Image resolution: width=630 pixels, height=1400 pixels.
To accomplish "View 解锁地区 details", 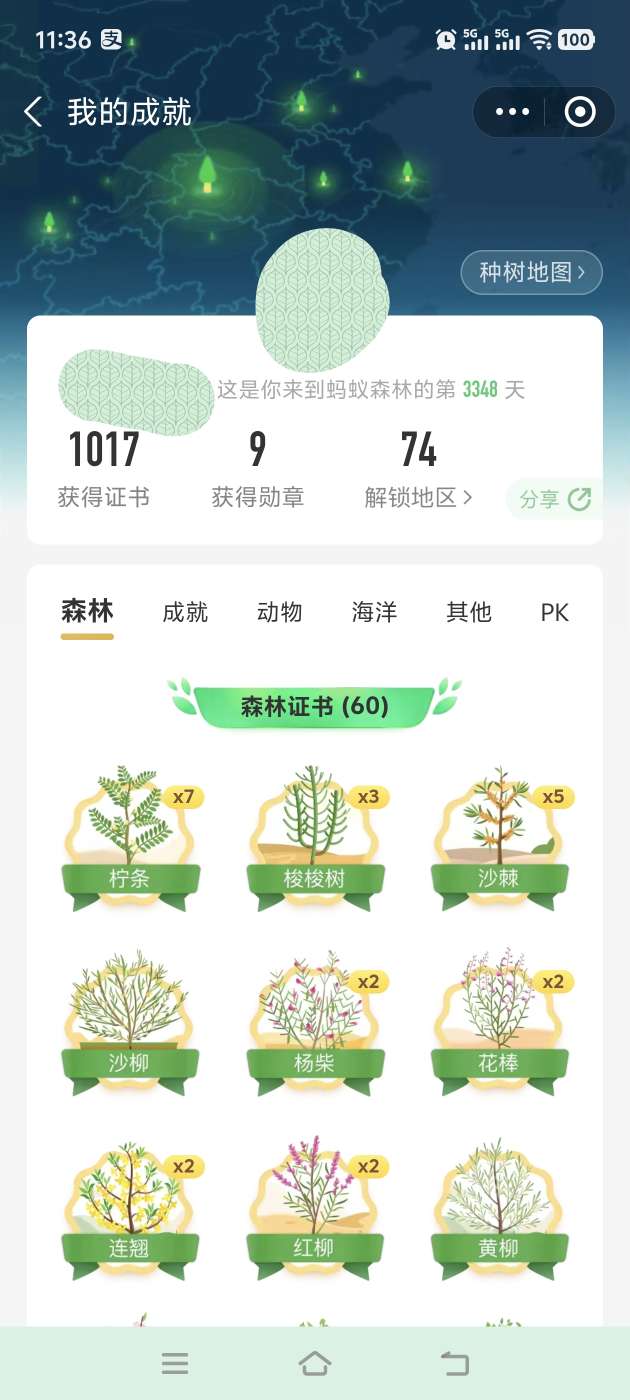I will tap(418, 497).
